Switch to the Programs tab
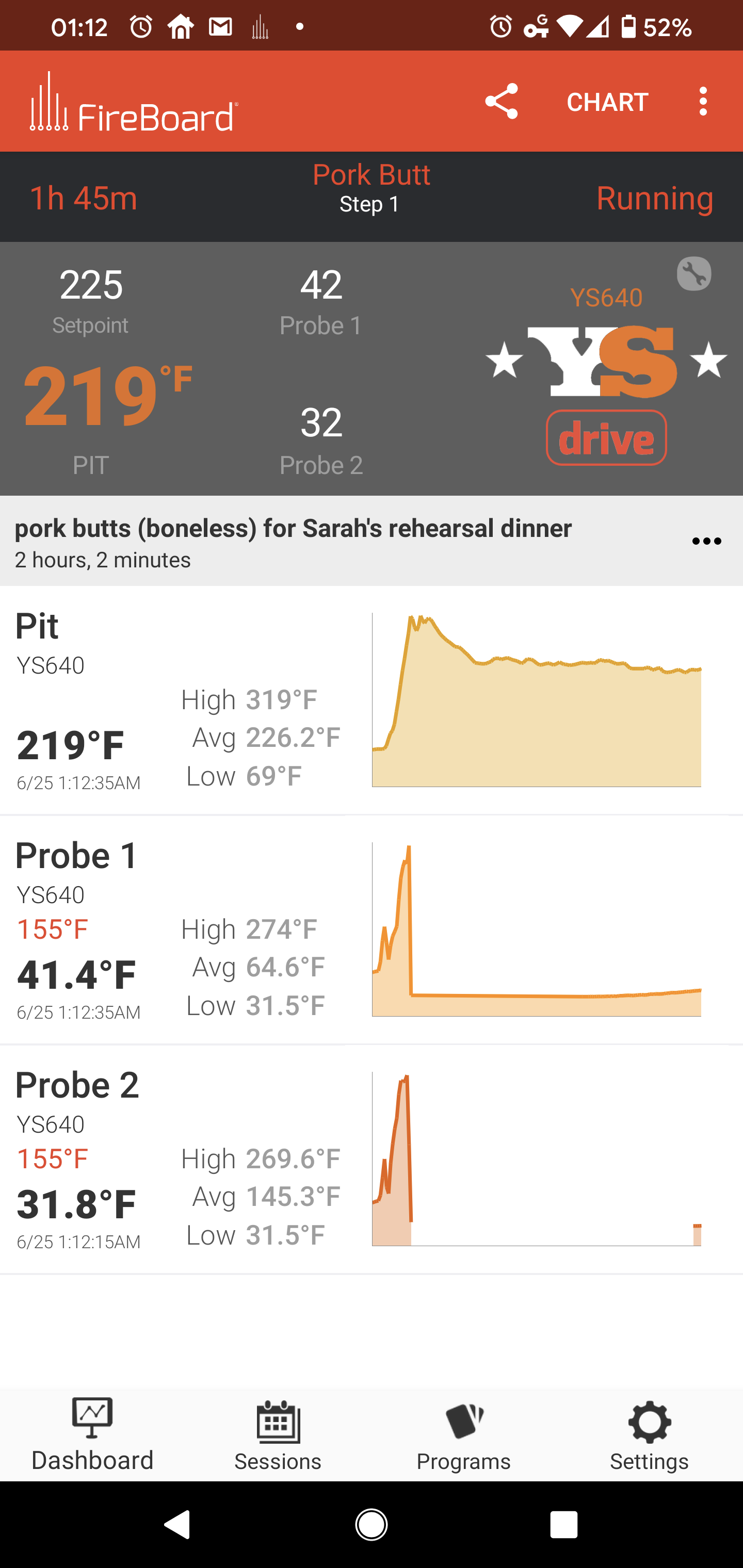This screenshot has width=743, height=1568. point(463,1435)
